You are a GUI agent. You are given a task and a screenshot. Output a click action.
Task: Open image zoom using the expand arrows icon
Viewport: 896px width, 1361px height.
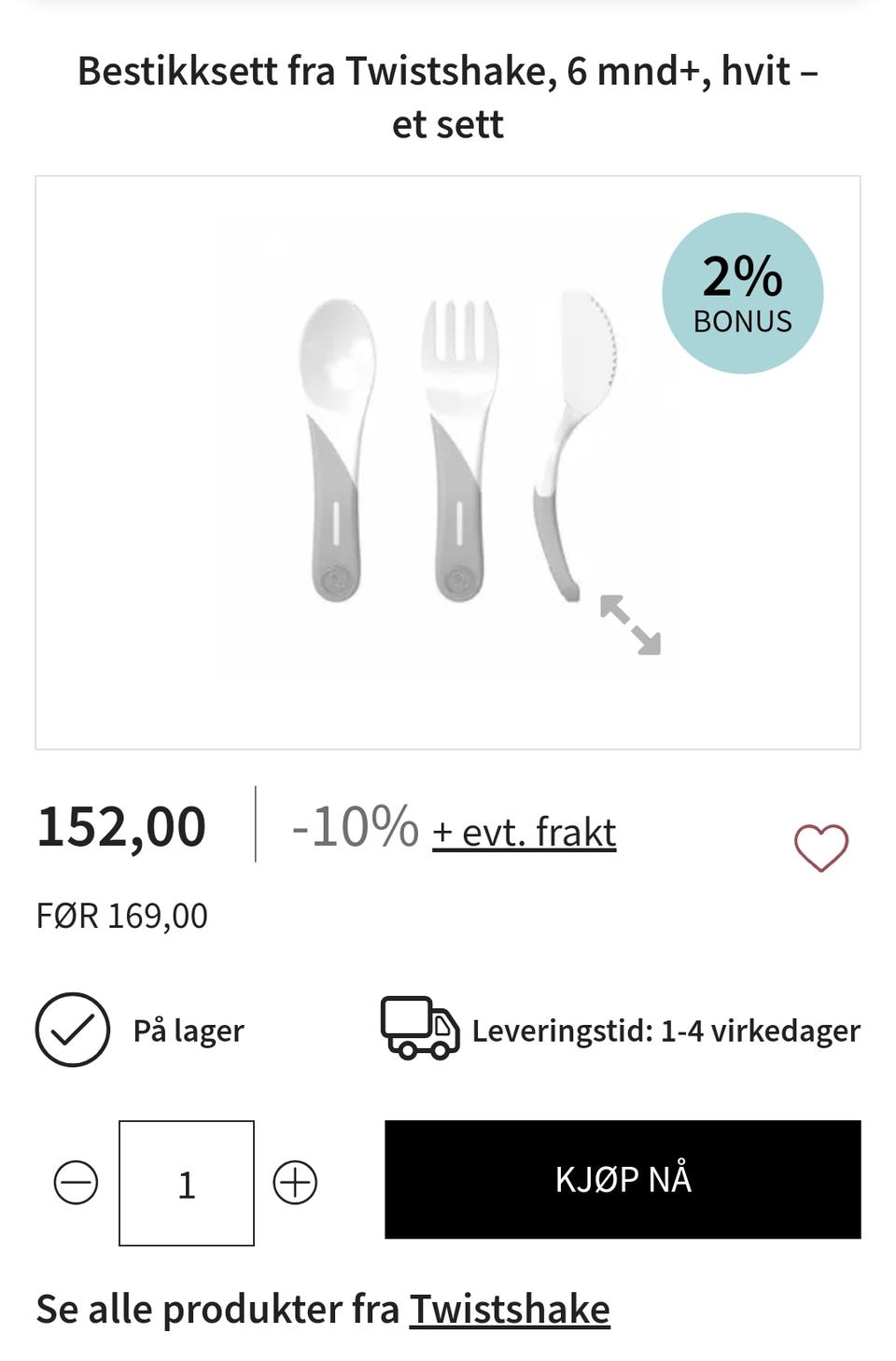tap(630, 625)
